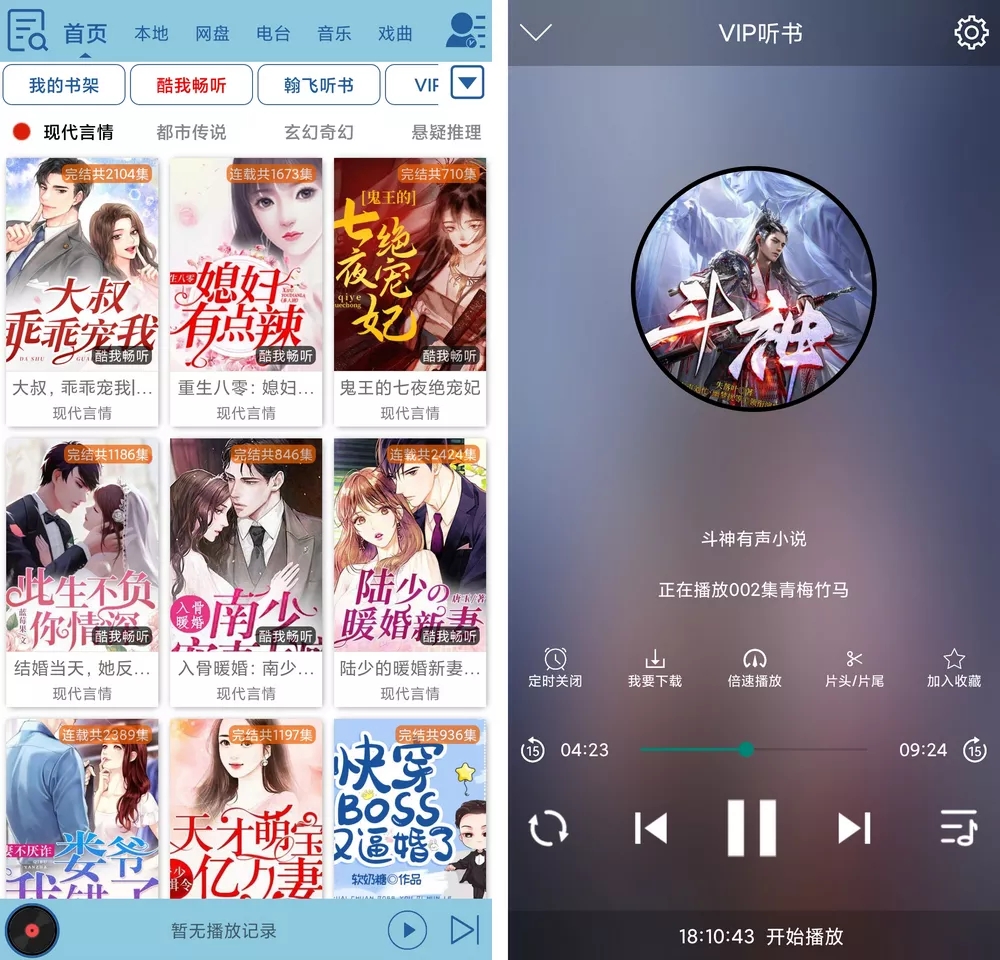
Task: Open the book 鬼王的七夜宠妃
Action: 410,290
